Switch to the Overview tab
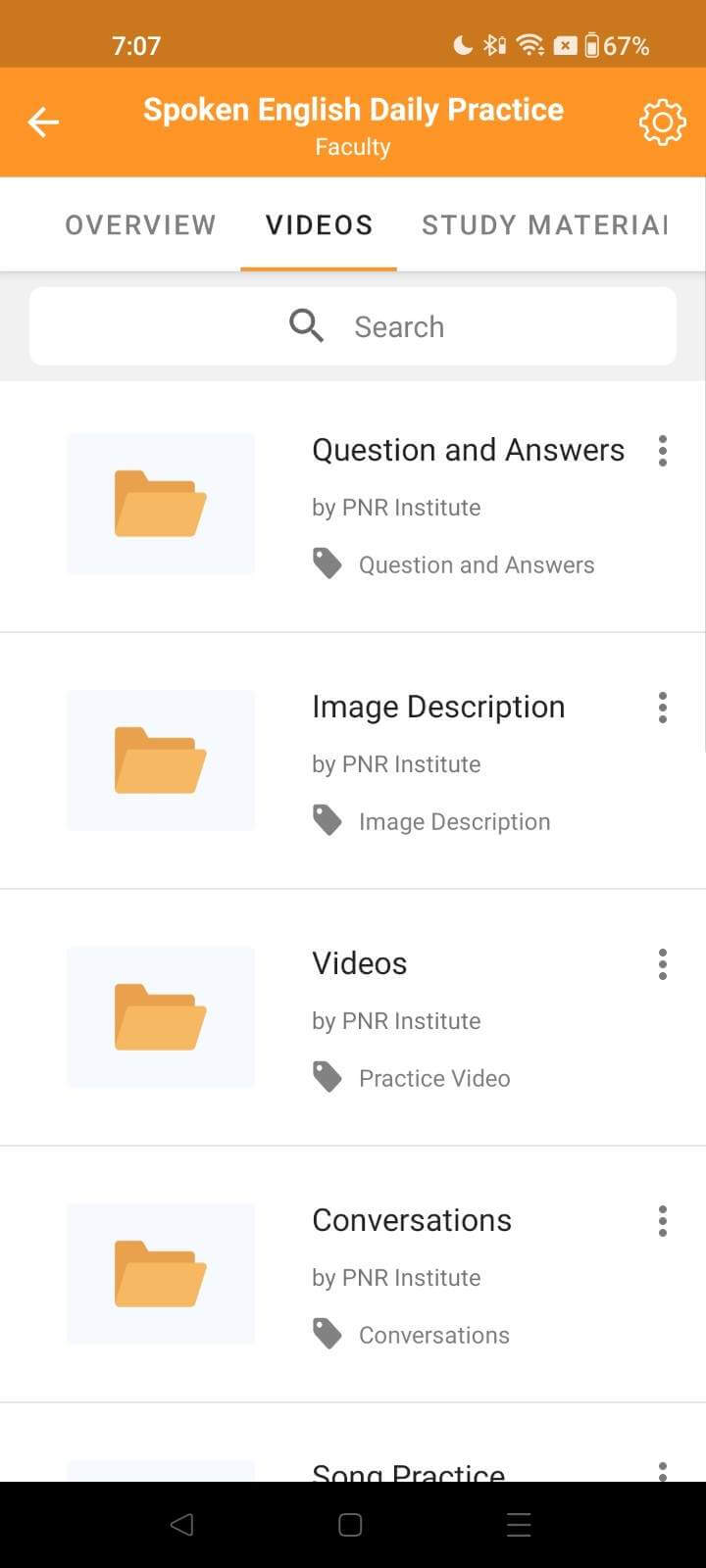Viewport: 706px width, 1568px height. click(140, 224)
